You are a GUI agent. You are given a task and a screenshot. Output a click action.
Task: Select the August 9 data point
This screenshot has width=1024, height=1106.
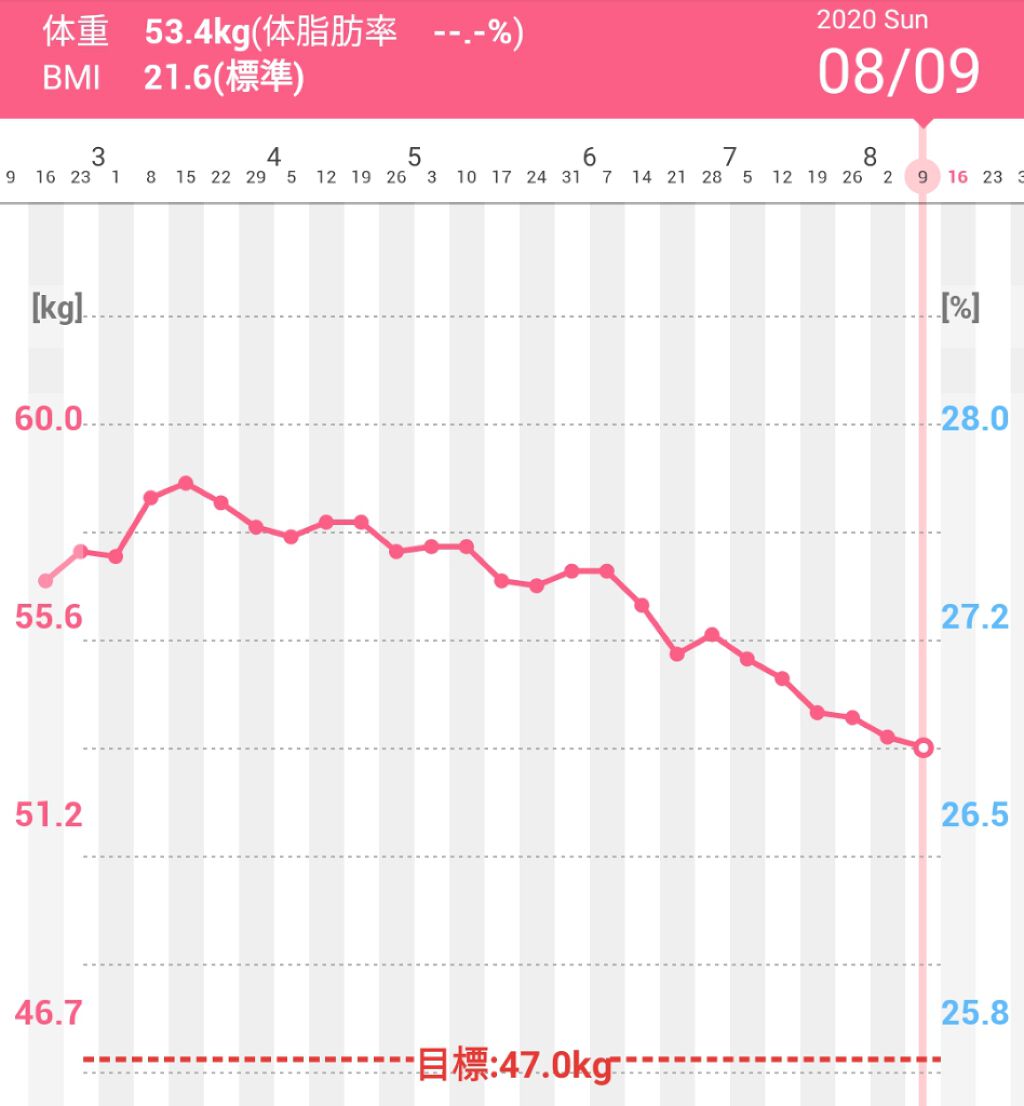coord(923,747)
